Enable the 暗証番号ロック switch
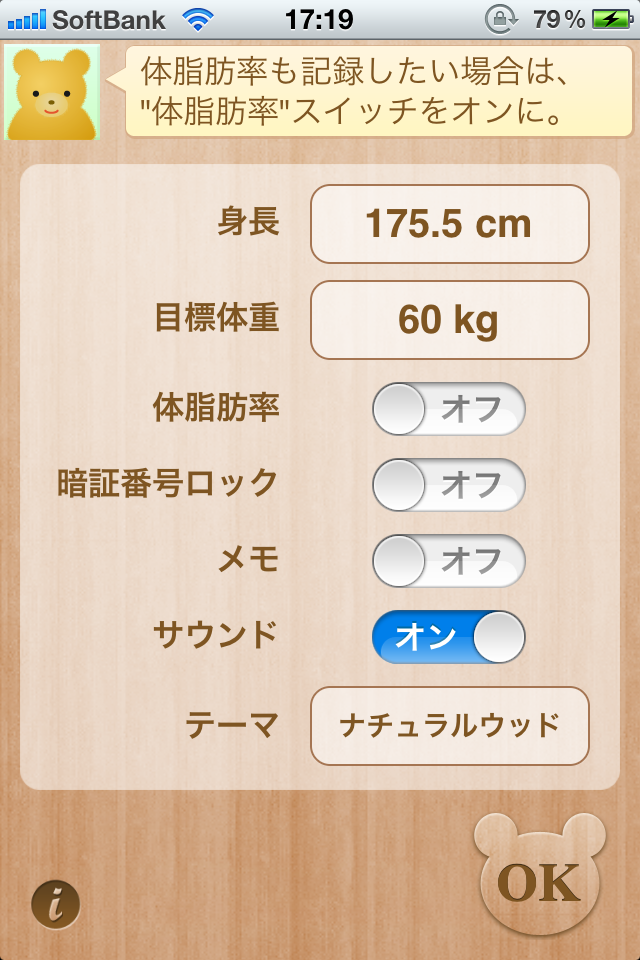 tap(448, 485)
